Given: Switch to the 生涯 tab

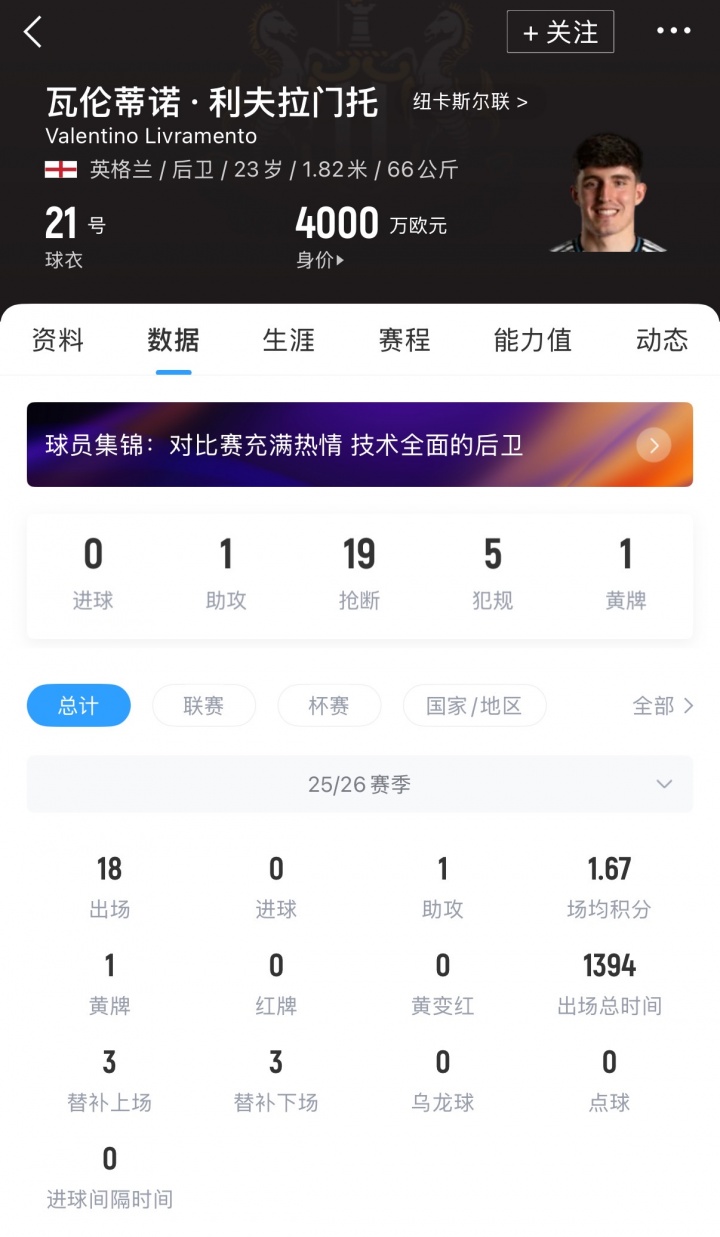Looking at the screenshot, I should [289, 340].
